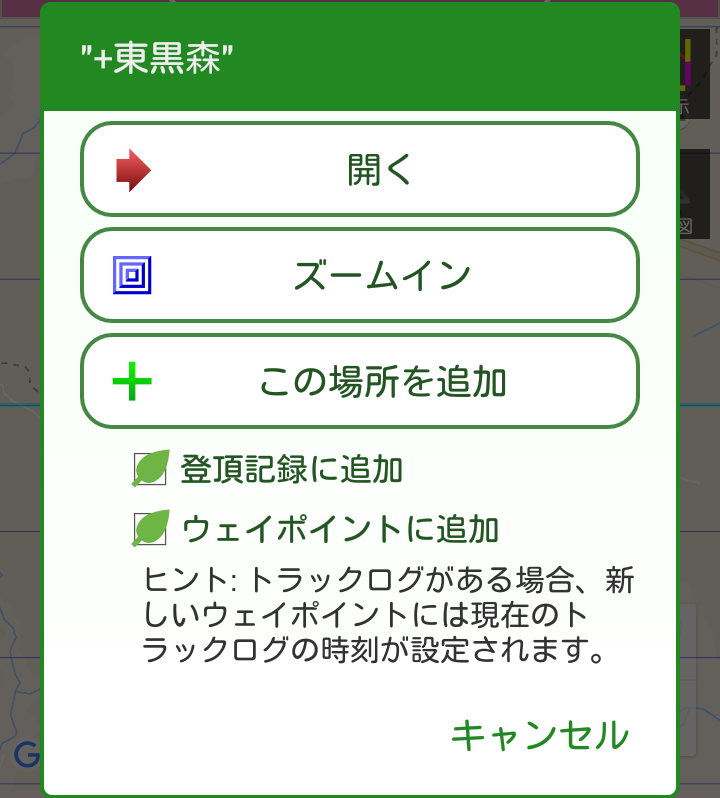Add this place via この場所を追加
This screenshot has height=798, width=720.
coord(359,382)
